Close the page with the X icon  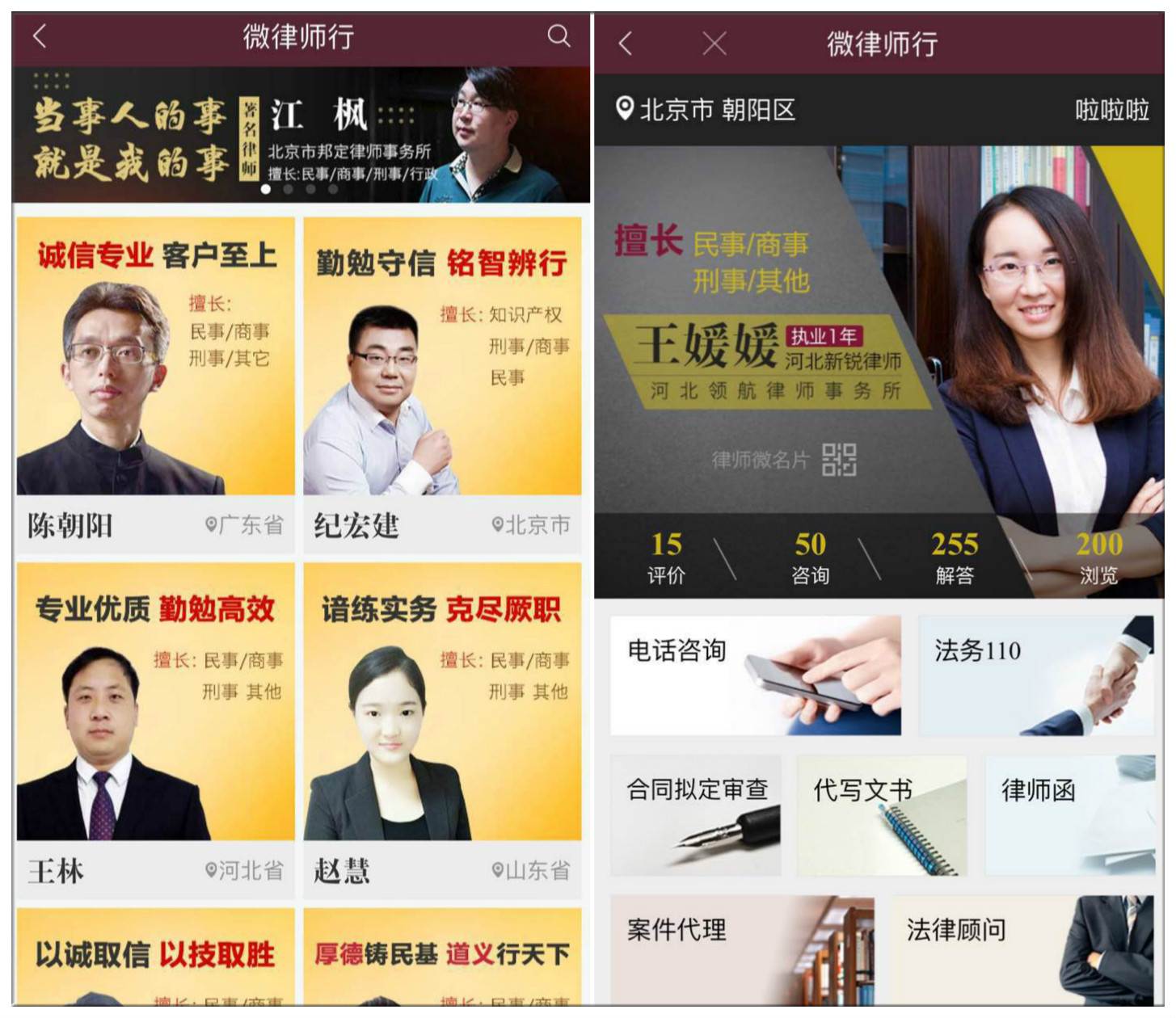(x=714, y=44)
